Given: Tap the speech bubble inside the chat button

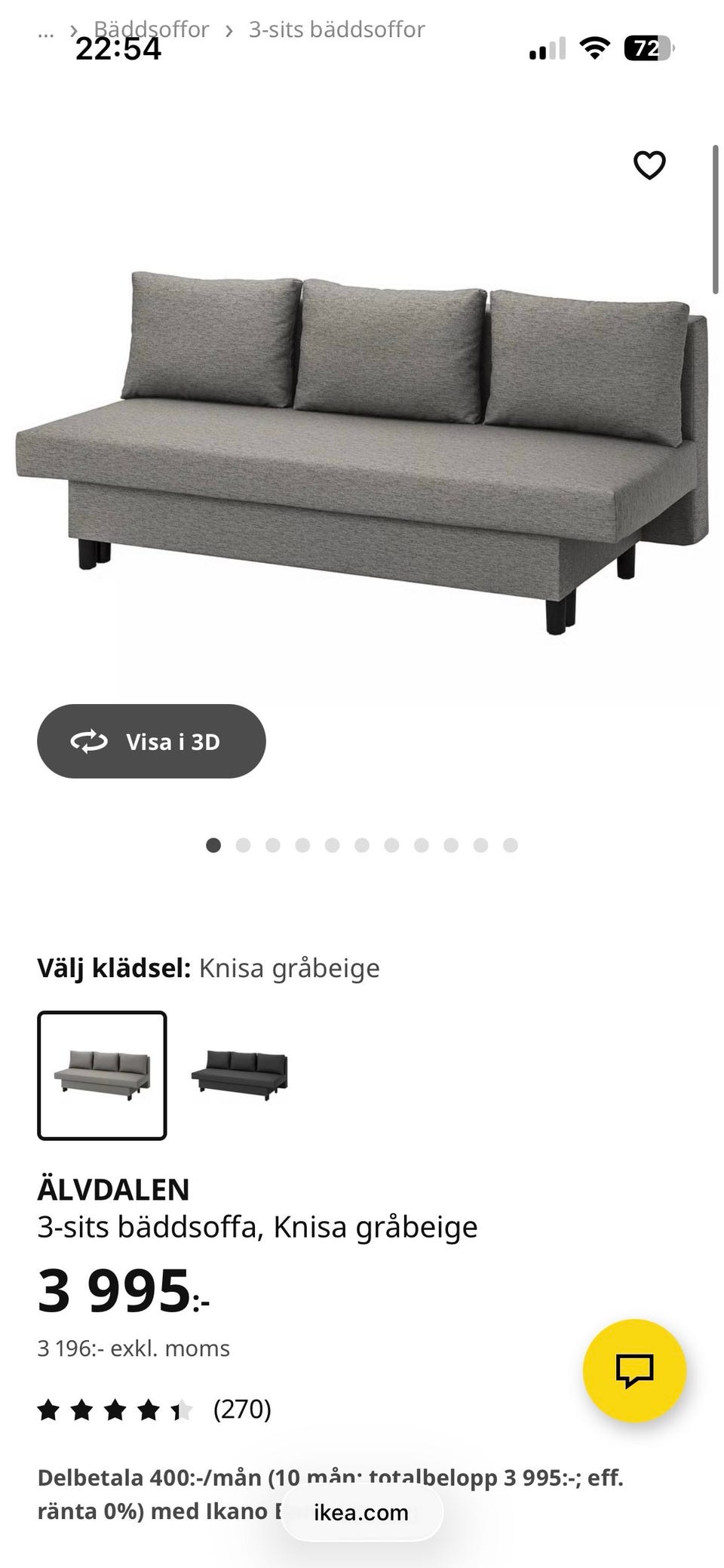Looking at the screenshot, I should pos(636,1371).
